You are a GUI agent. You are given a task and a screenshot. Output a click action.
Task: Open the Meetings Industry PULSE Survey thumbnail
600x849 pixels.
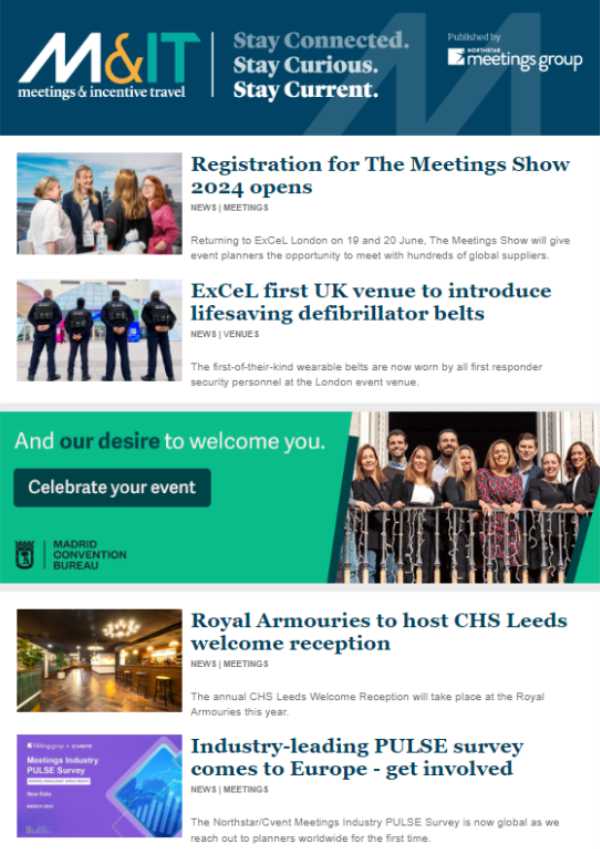click(99, 786)
